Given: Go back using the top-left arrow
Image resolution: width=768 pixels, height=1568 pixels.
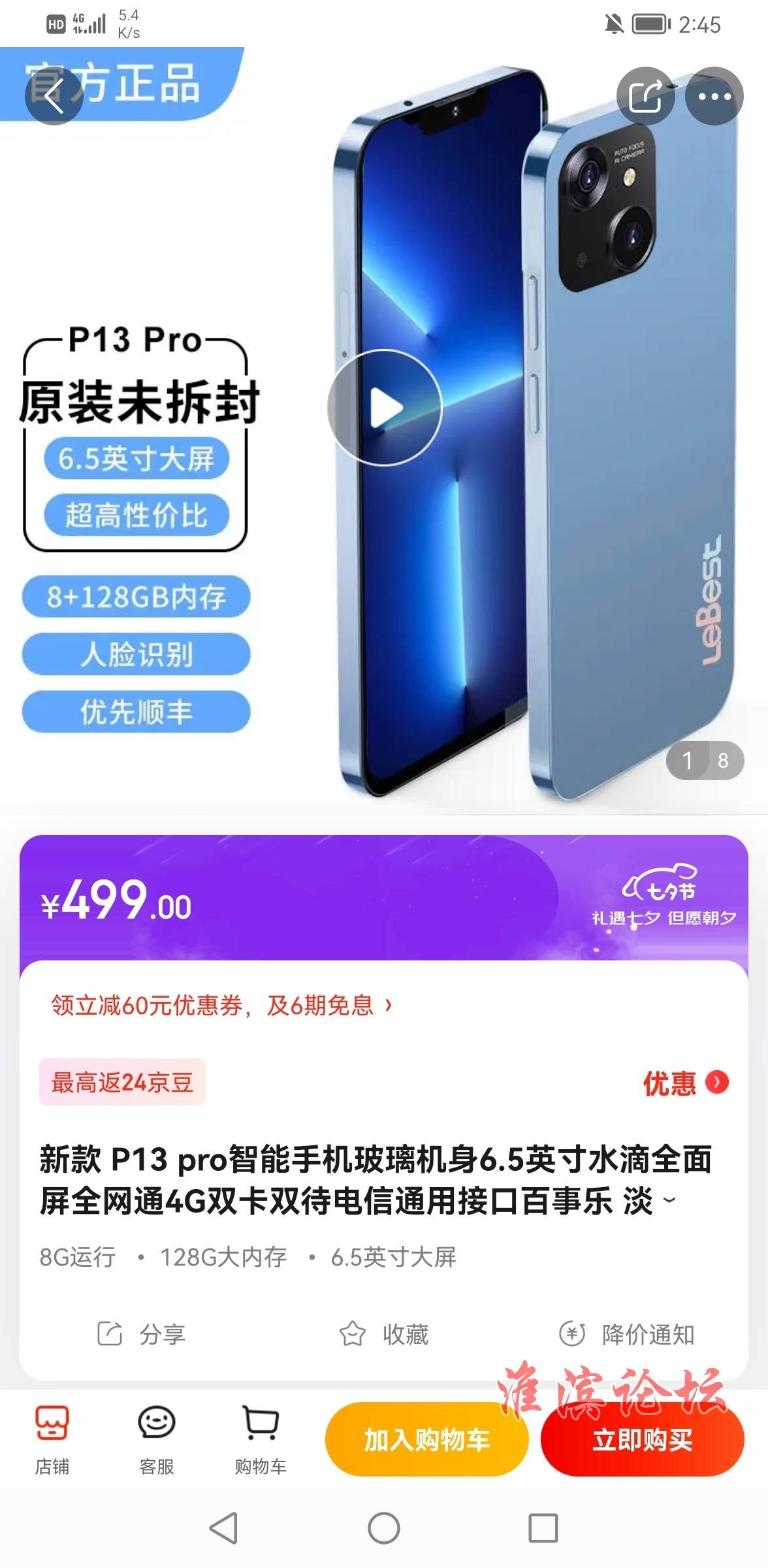Looking at the screenshot, I should pos(54,96).
